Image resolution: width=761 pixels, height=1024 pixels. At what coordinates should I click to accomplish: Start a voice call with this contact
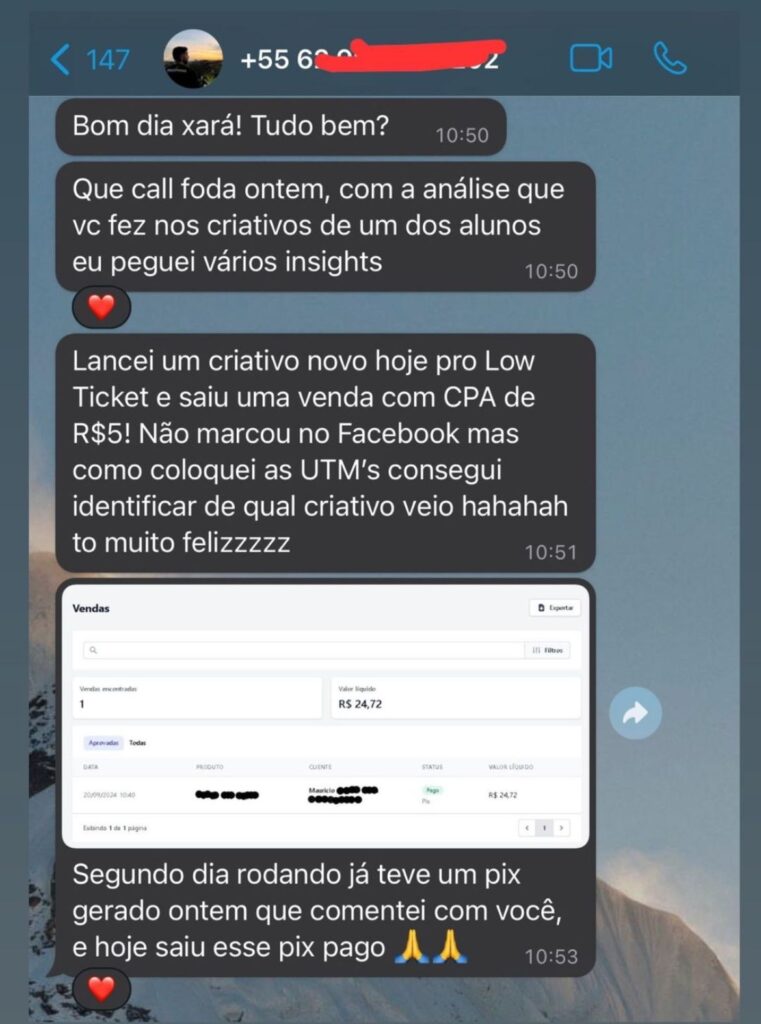click(670, 58)
